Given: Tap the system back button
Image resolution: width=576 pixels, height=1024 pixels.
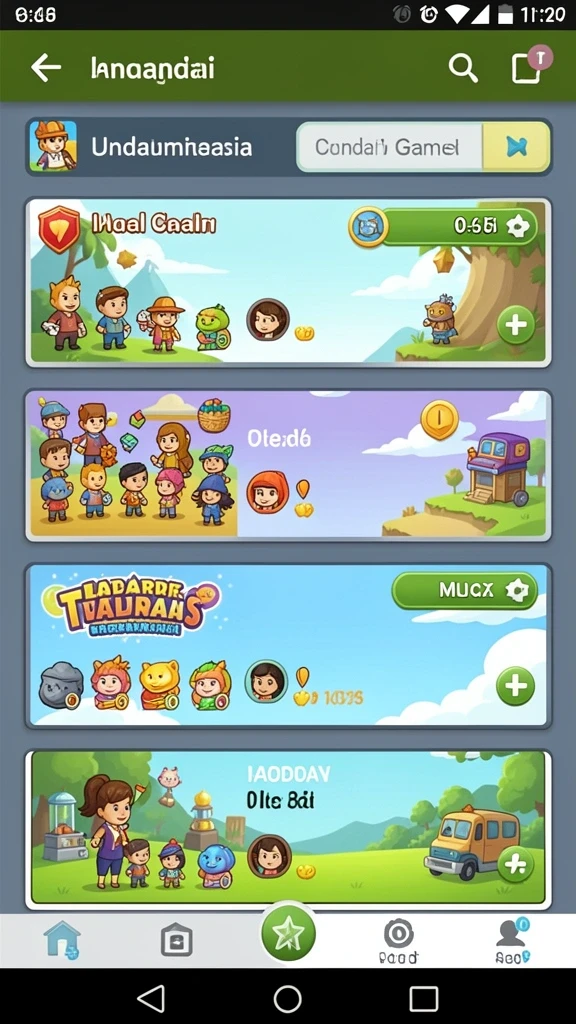Looking at the screenshot, I should point(152,998).
